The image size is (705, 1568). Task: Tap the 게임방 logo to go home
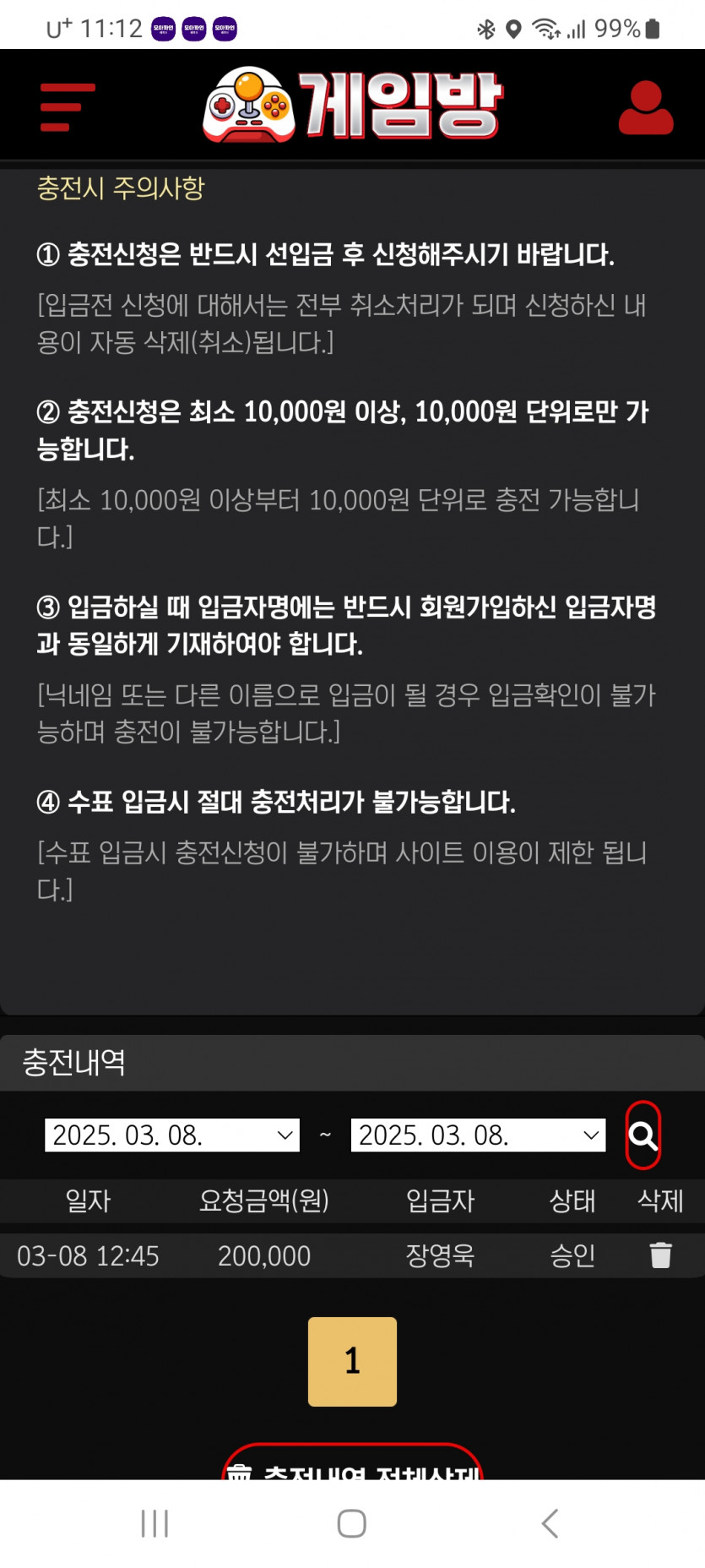click(352, 106)
